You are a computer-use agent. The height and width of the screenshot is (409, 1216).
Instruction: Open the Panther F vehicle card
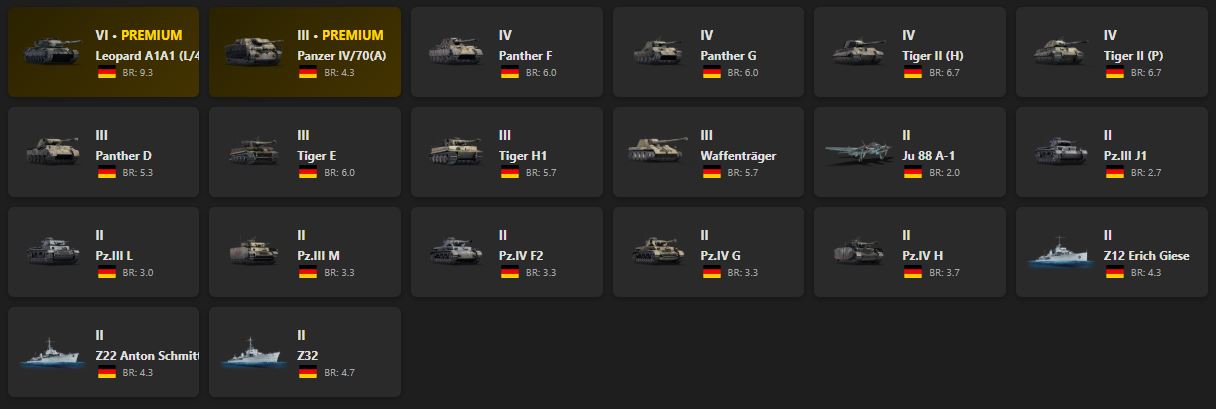coord(507,52)
